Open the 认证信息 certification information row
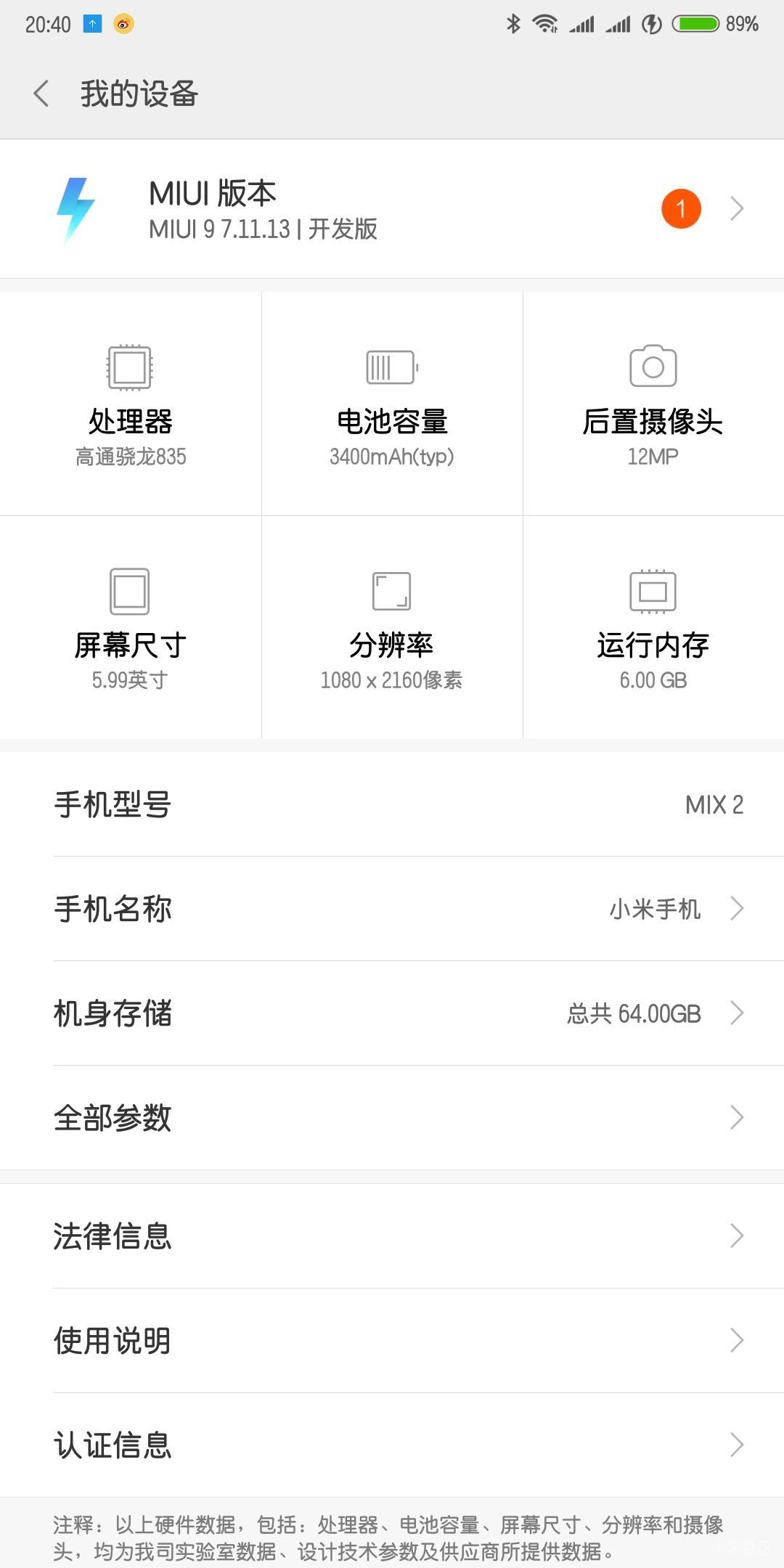The height and width of the screenshot is (1568, 784). coord(392,1446)
